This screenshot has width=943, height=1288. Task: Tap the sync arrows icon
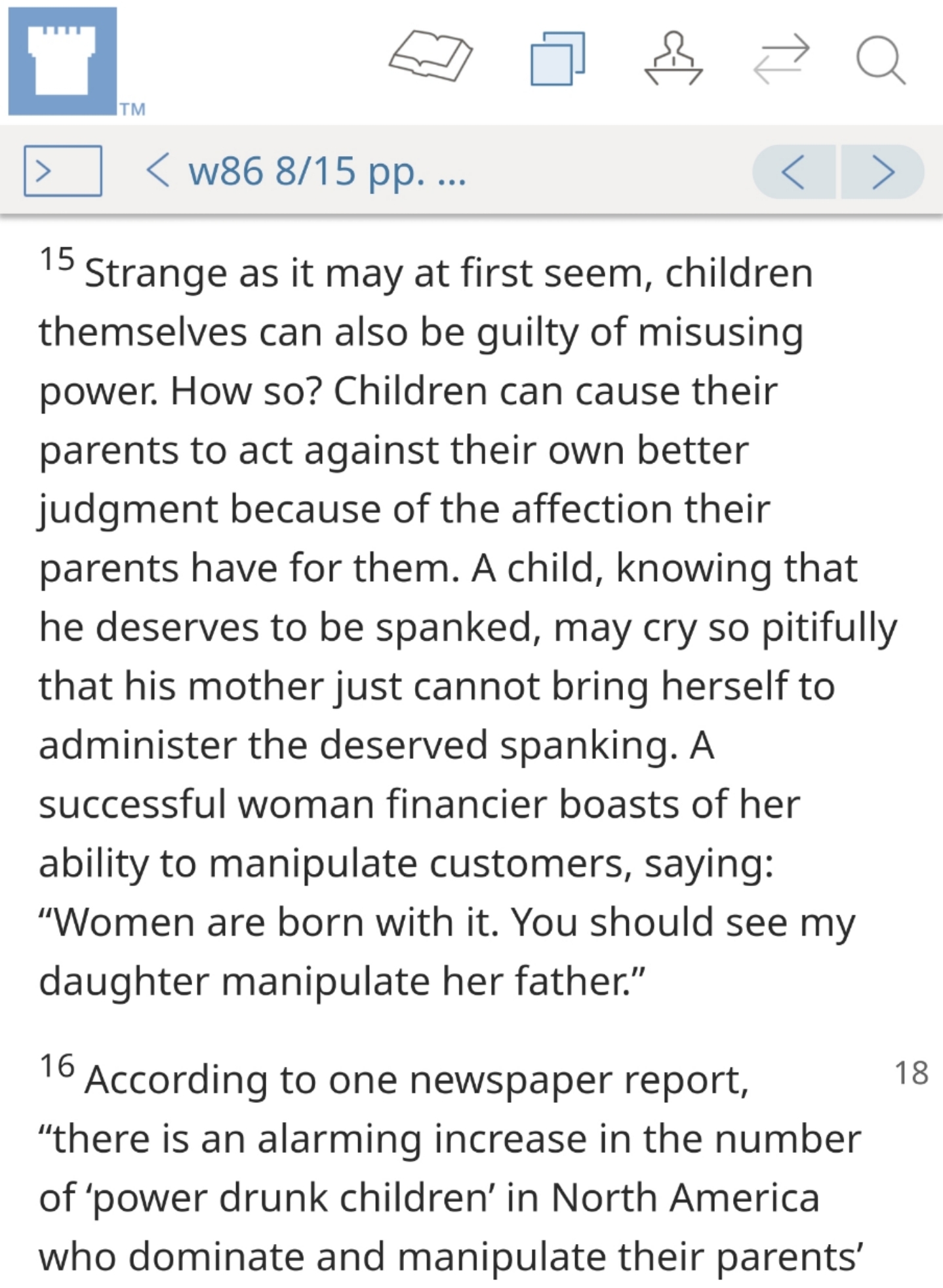click(x=781, y=58)
